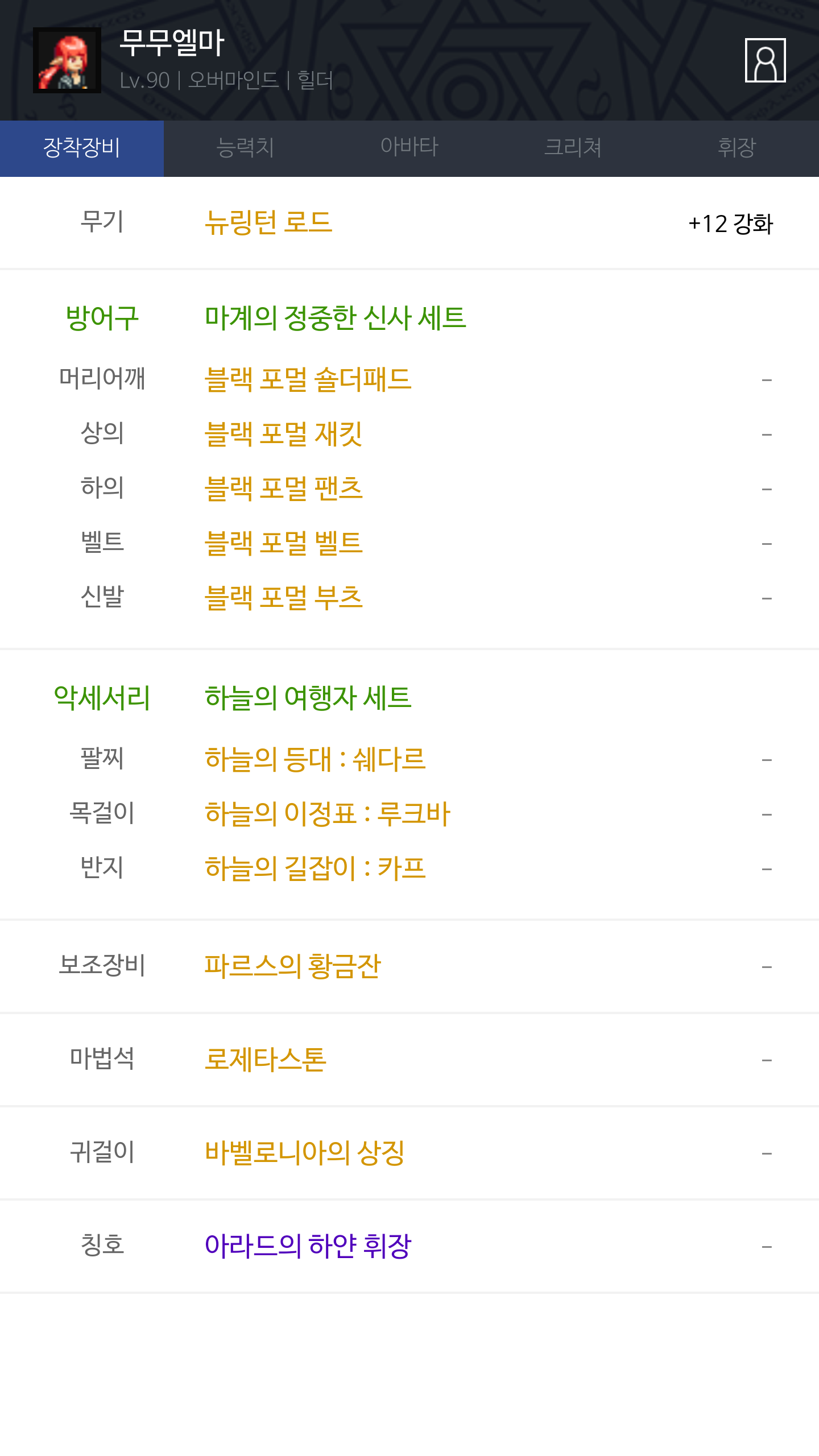View magic stone 로제타스톤
The width and height of the screenshot is (819, 1456).
point(266,1060)
